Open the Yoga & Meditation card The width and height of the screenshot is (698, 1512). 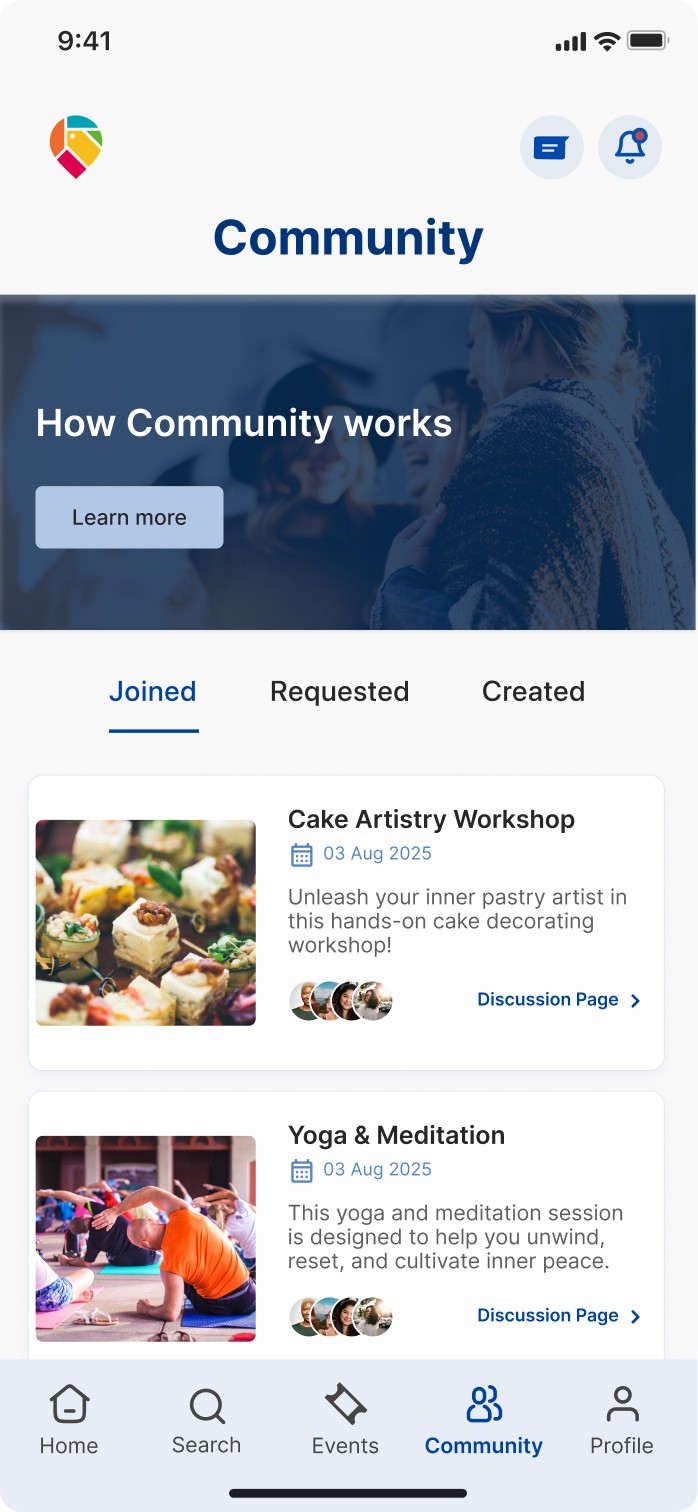[346, 1226]
